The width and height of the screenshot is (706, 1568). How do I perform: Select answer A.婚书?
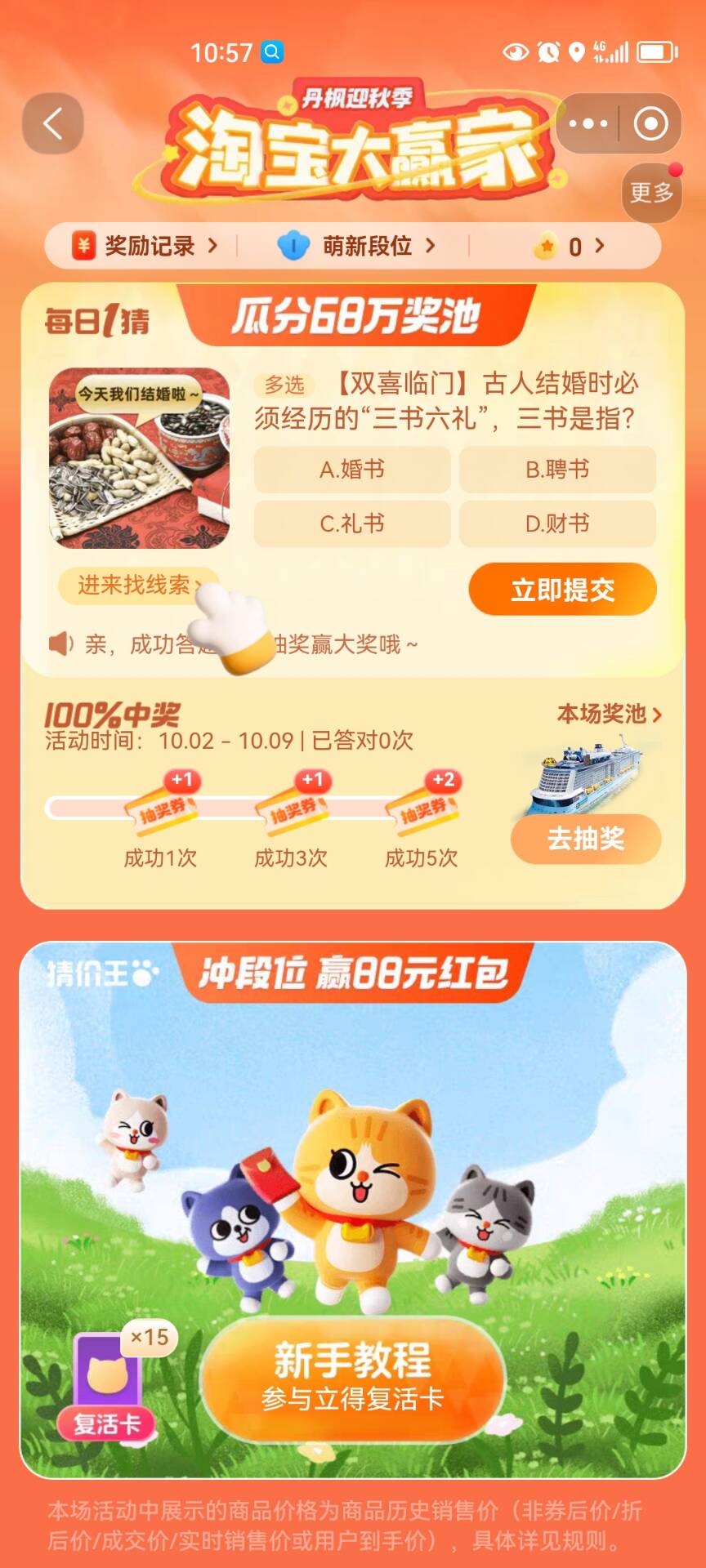[x=352, y=470]
